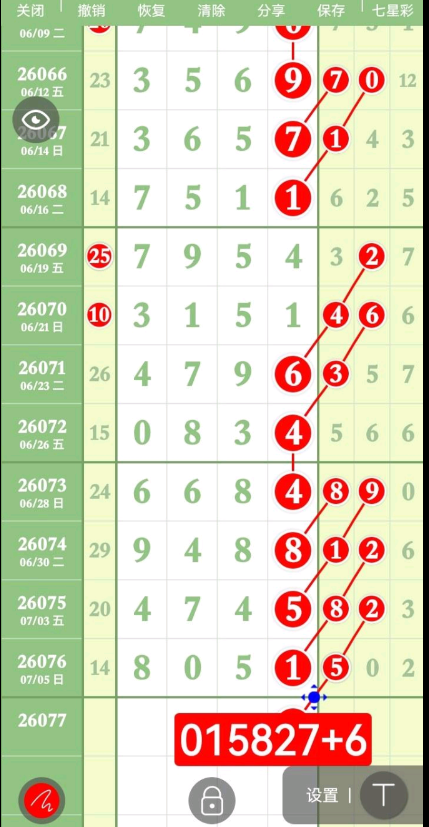Undo the last mark with 撤销
Screen dimensions: 429x827
click(x=91, y=11)
